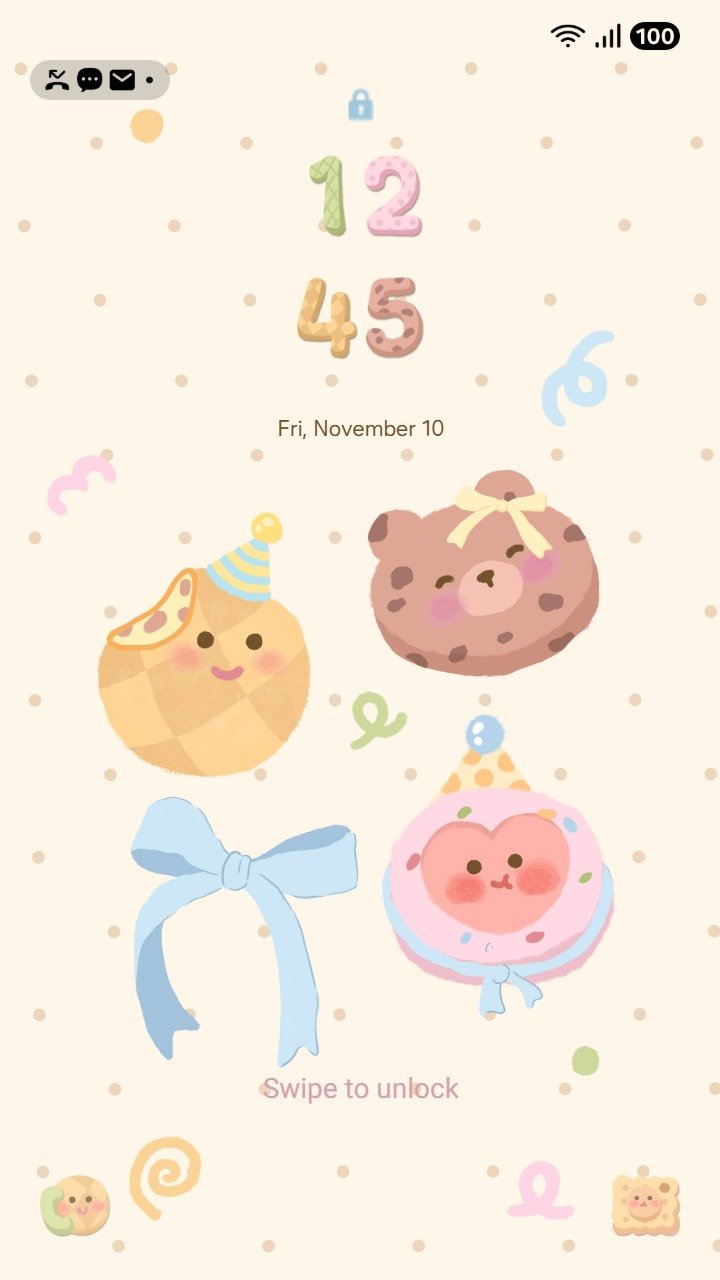Tap the padlock icon above the clock
This screenshot has height=1280, width=720.
[x=360, y=104]
